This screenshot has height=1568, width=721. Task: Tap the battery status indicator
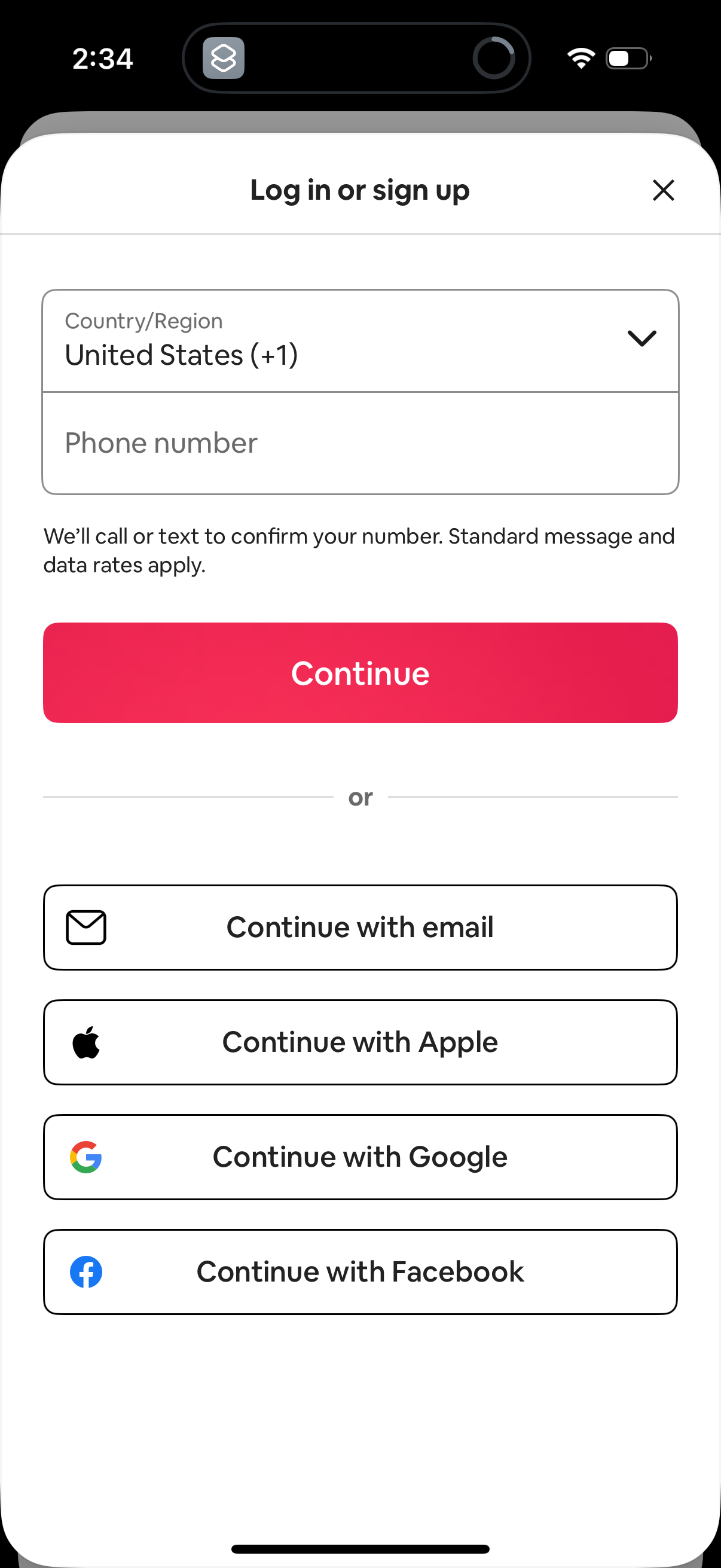click(x=625, y=58)
